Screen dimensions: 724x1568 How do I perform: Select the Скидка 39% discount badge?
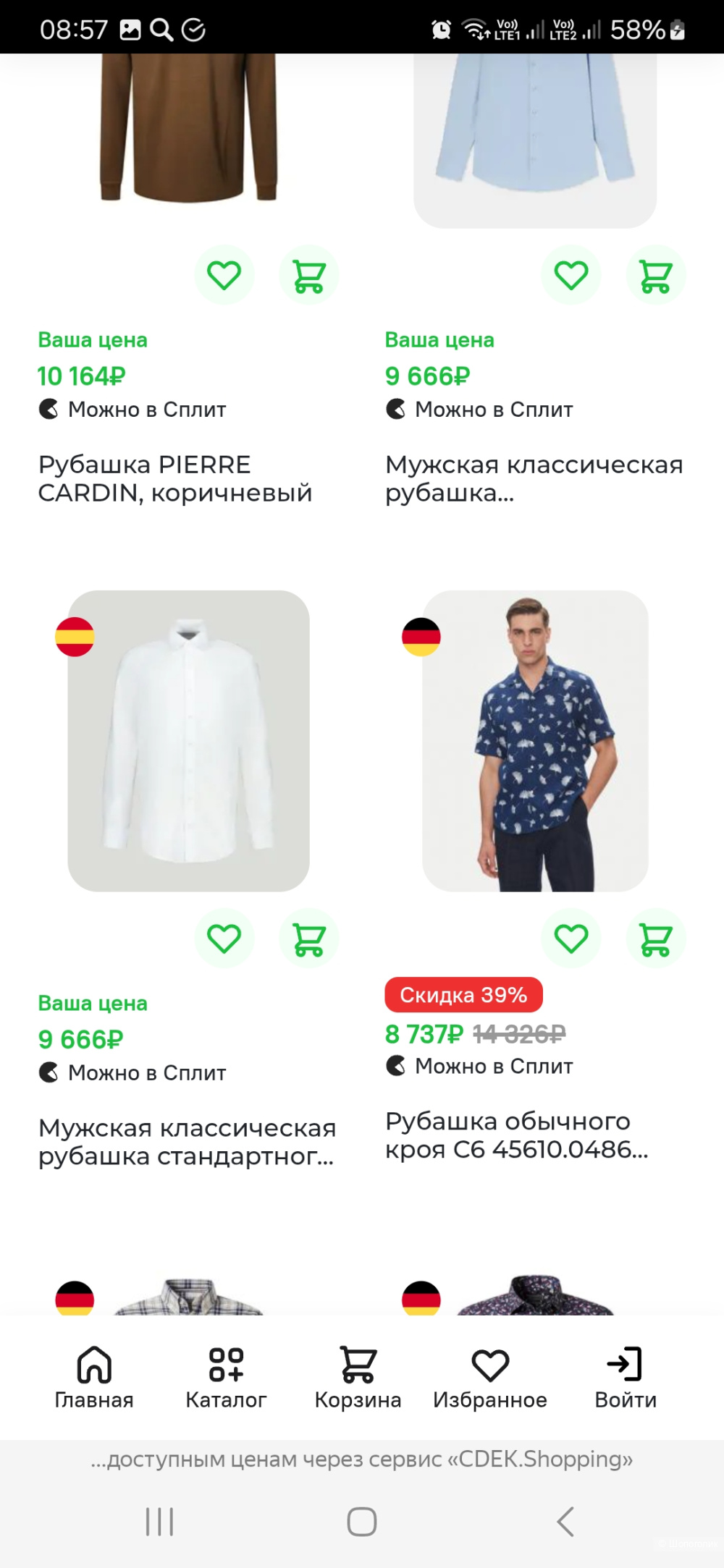click(x=463, y=995)
